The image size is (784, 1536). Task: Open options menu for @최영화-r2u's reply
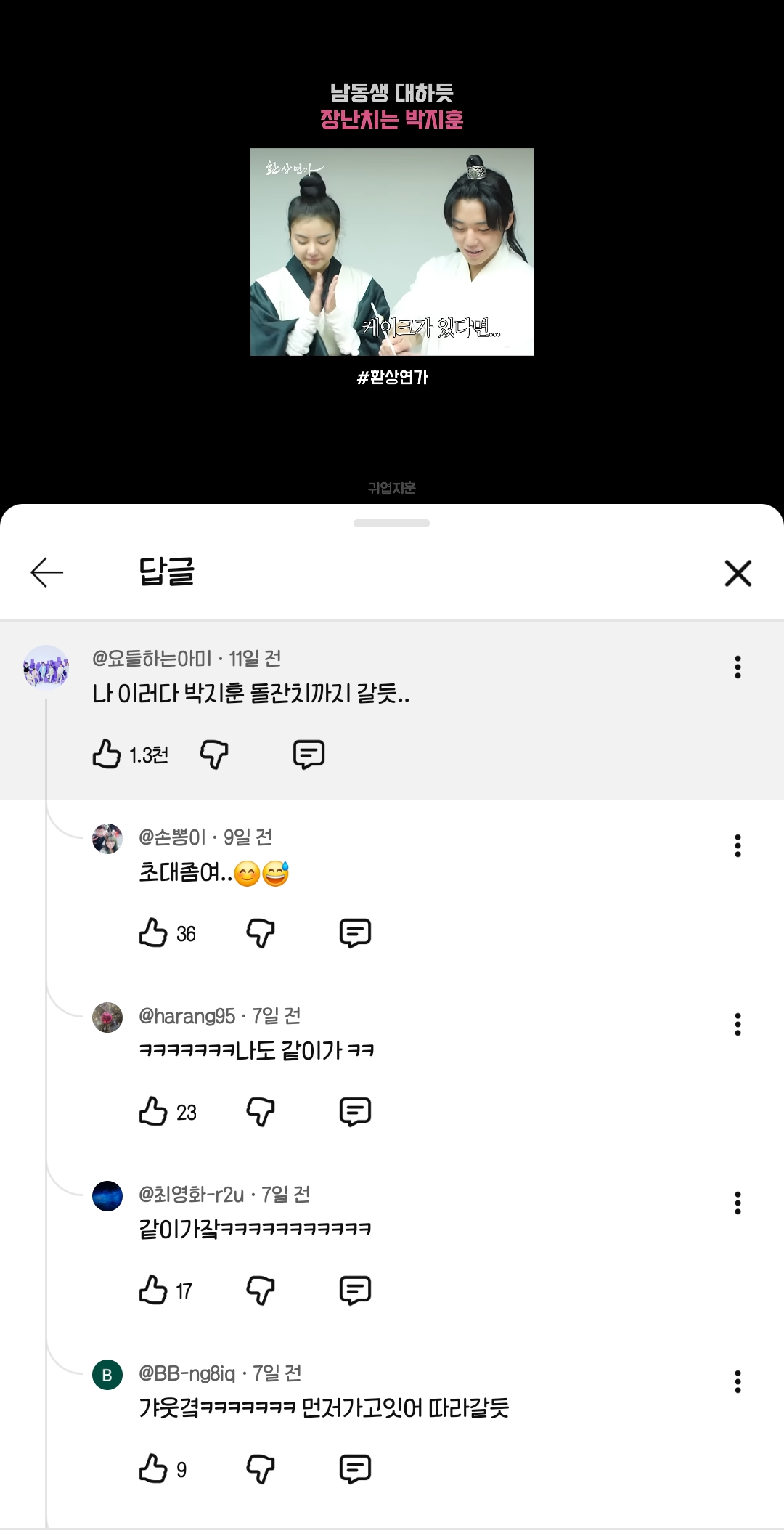tap(738, 1203)
